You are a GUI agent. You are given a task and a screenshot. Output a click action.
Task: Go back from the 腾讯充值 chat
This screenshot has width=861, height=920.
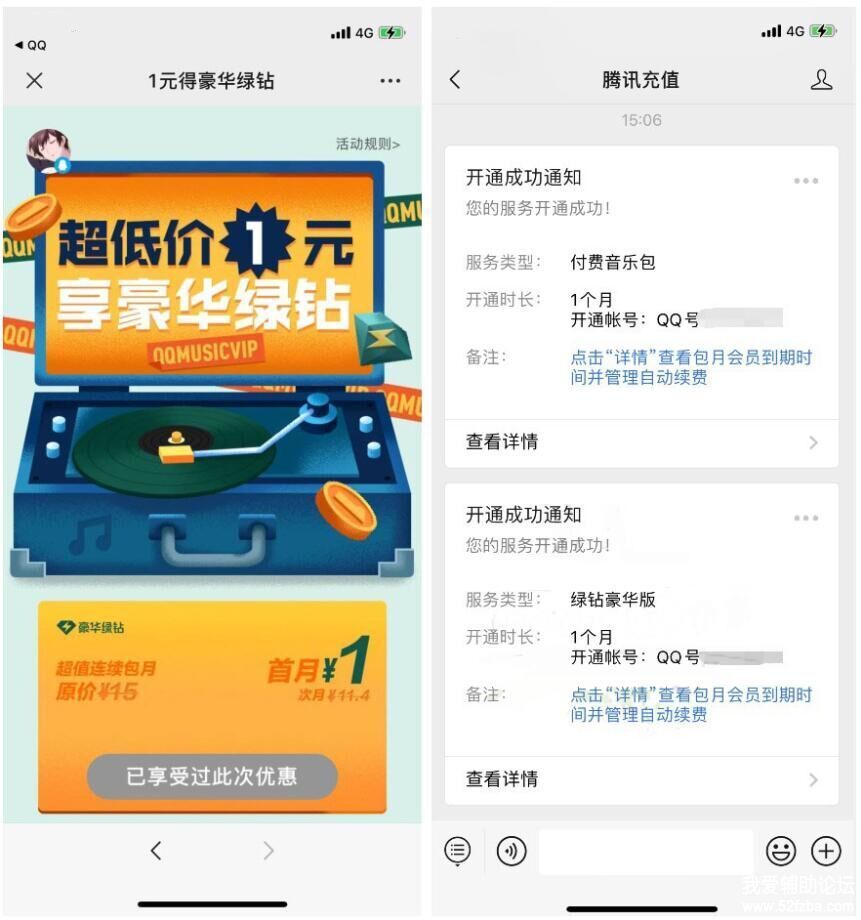(x=455, y=80)
